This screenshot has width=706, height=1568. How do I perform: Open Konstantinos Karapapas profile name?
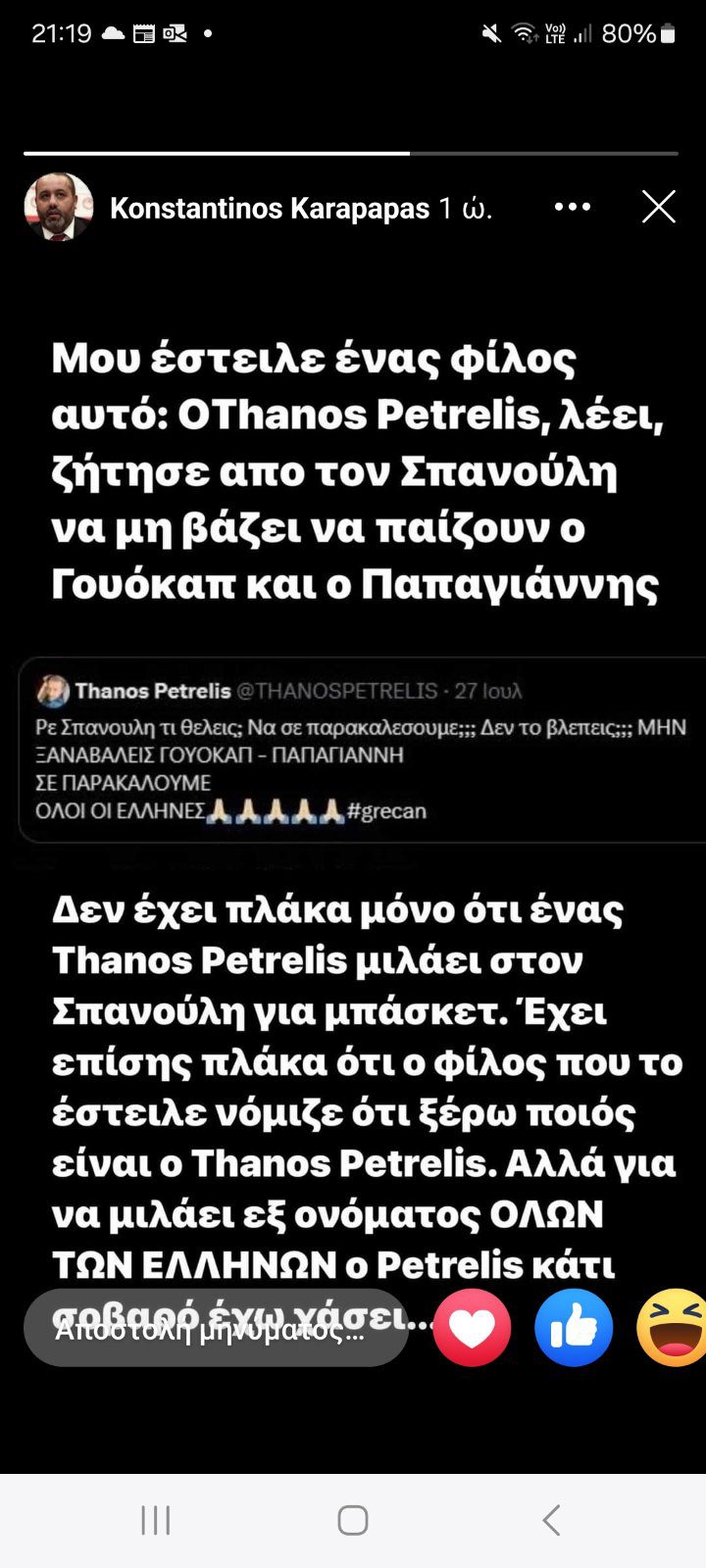point(270,208)
